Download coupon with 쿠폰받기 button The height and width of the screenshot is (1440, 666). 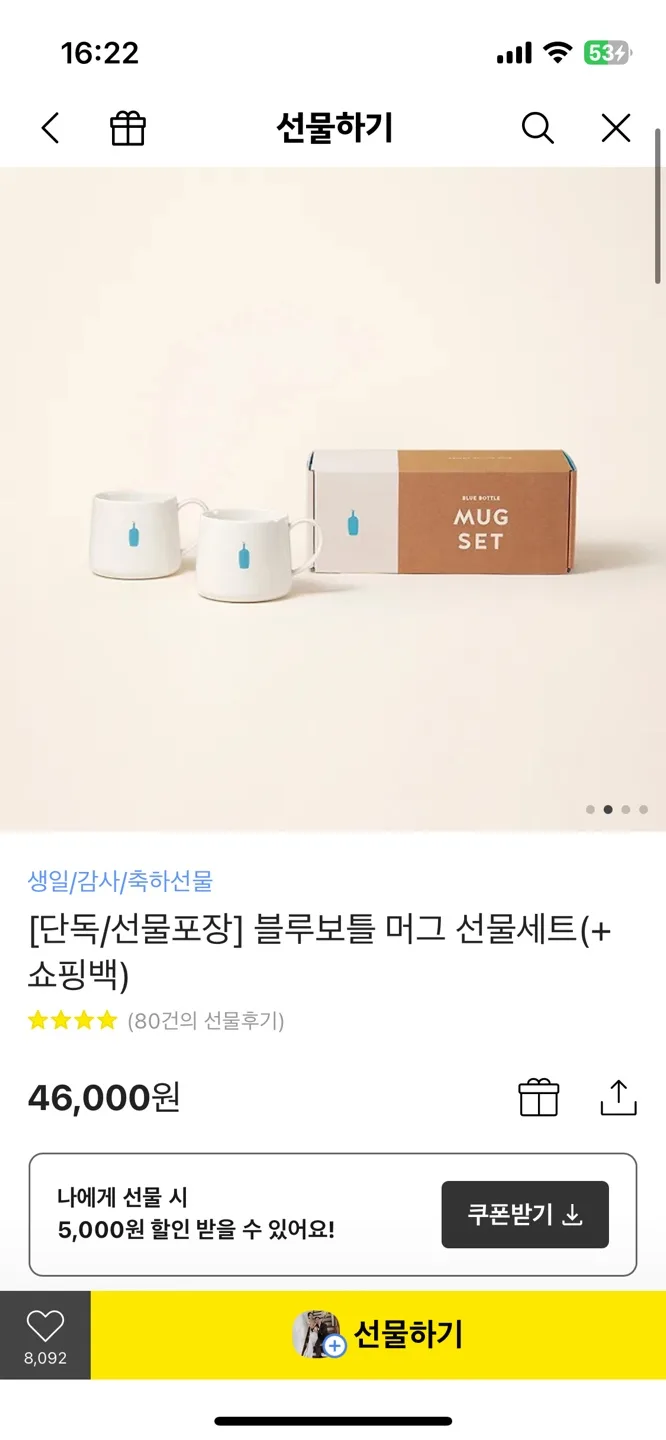(525, 1215)
